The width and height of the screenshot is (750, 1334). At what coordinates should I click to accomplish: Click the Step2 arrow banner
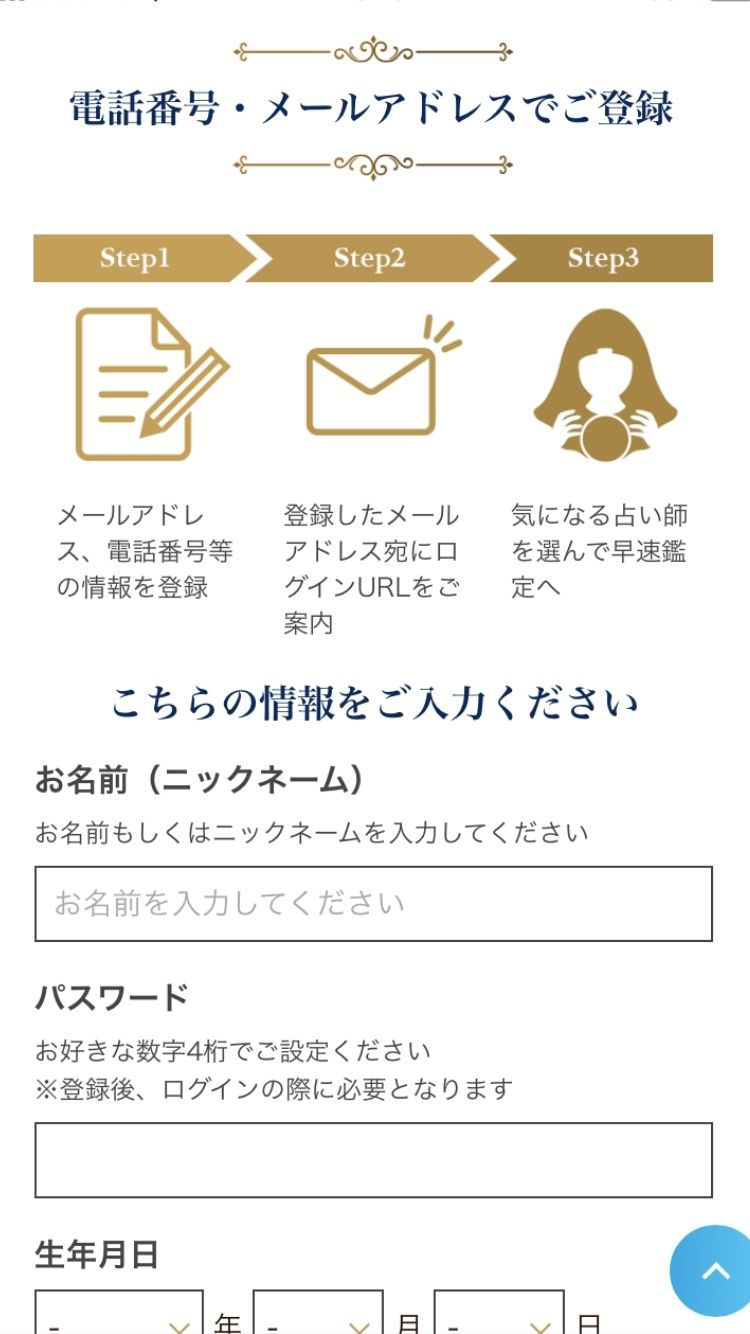coord(370,258)
